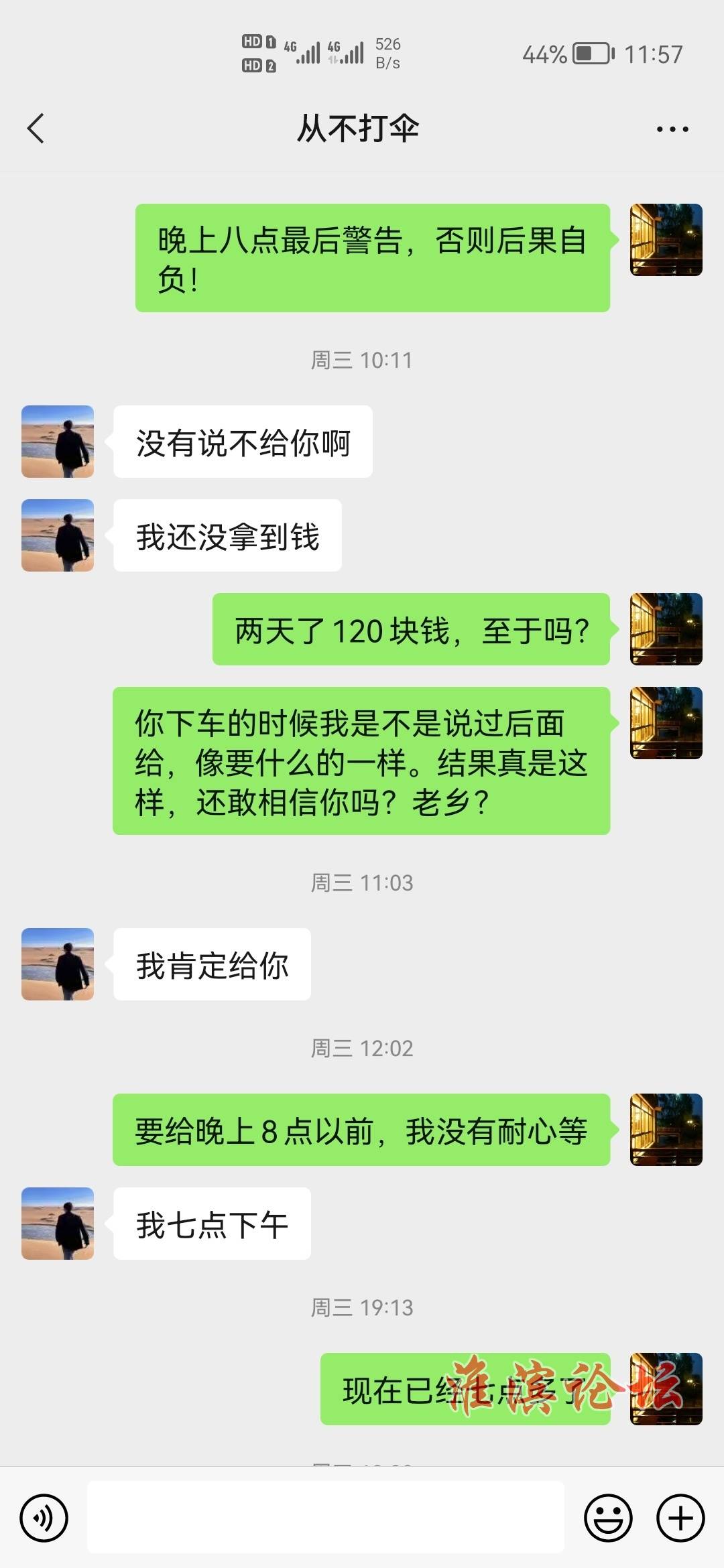Switch to voice message input

point(44,1518)
